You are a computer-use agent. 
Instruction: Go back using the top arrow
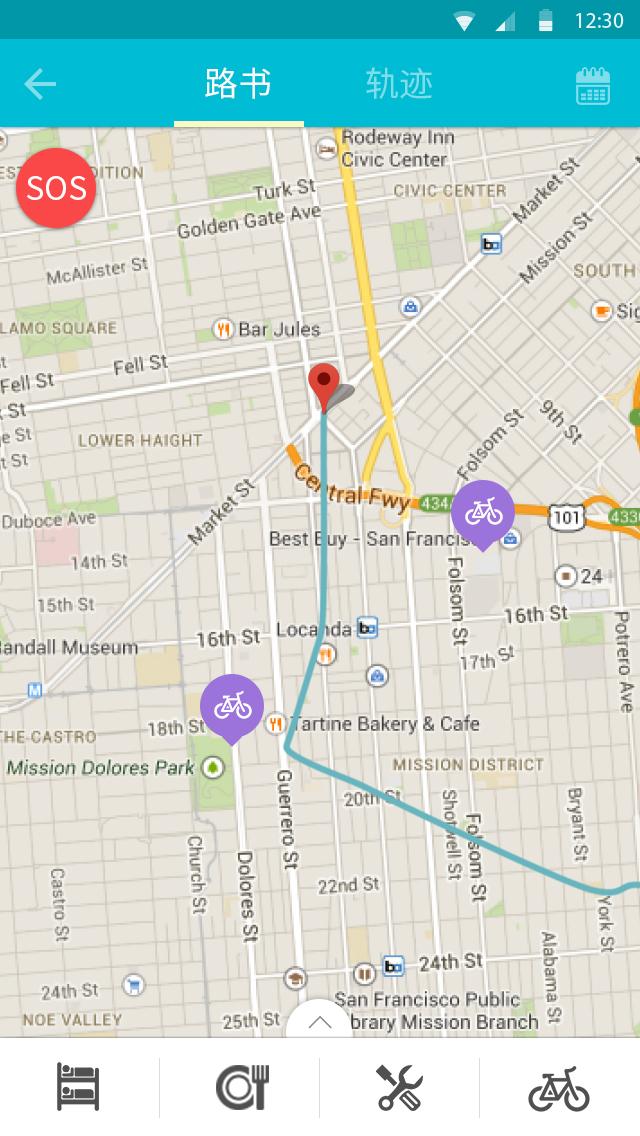40,85
